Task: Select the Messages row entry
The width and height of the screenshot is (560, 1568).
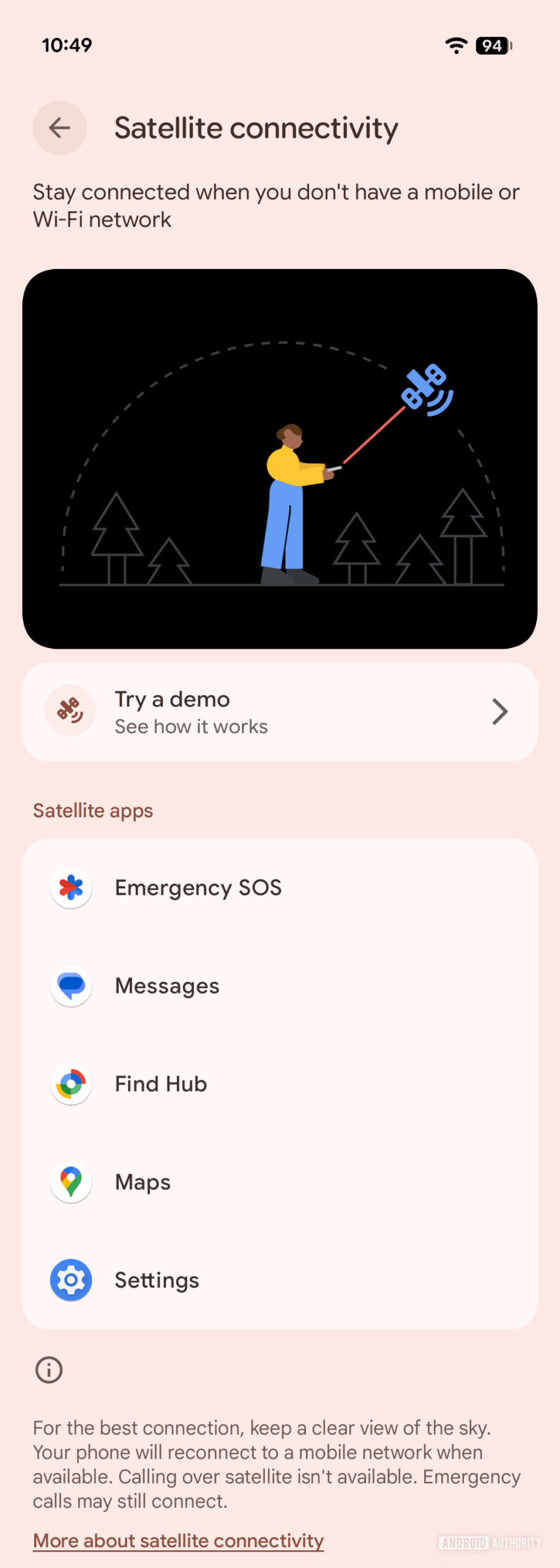Action: [279, 986]
